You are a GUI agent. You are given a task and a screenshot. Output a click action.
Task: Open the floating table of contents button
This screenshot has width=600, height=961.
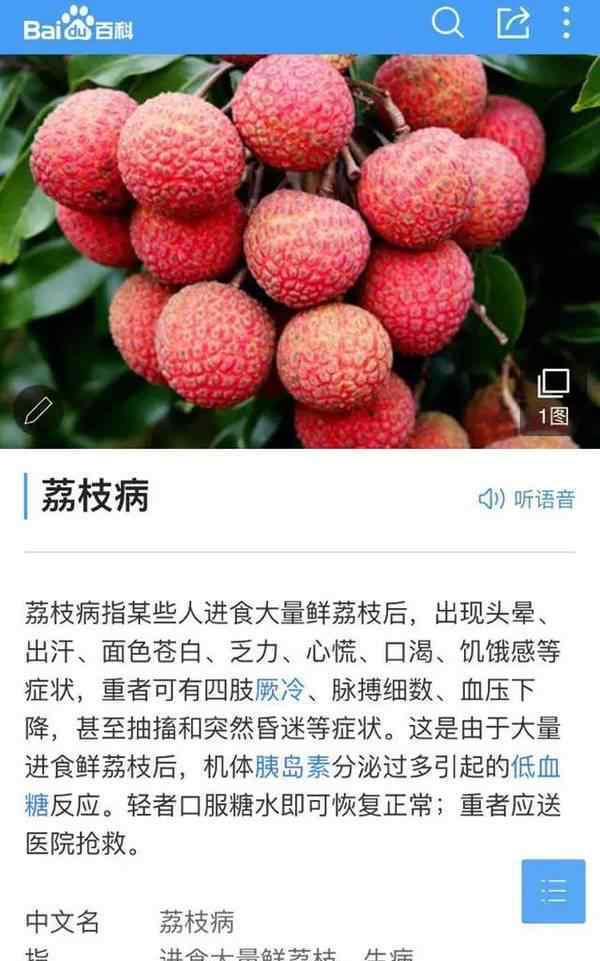click(x=553, y=890)
